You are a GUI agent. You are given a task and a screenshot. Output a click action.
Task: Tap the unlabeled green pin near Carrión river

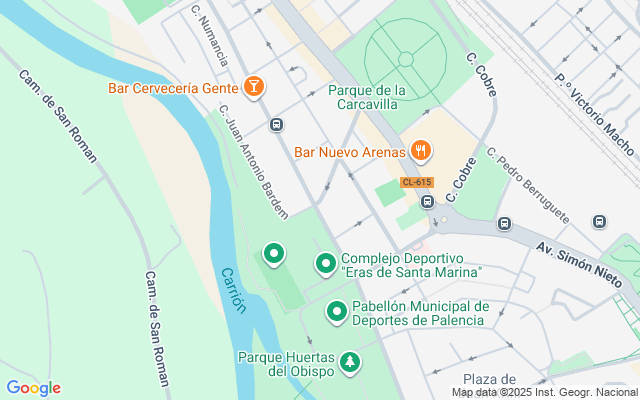coord(274,254)
